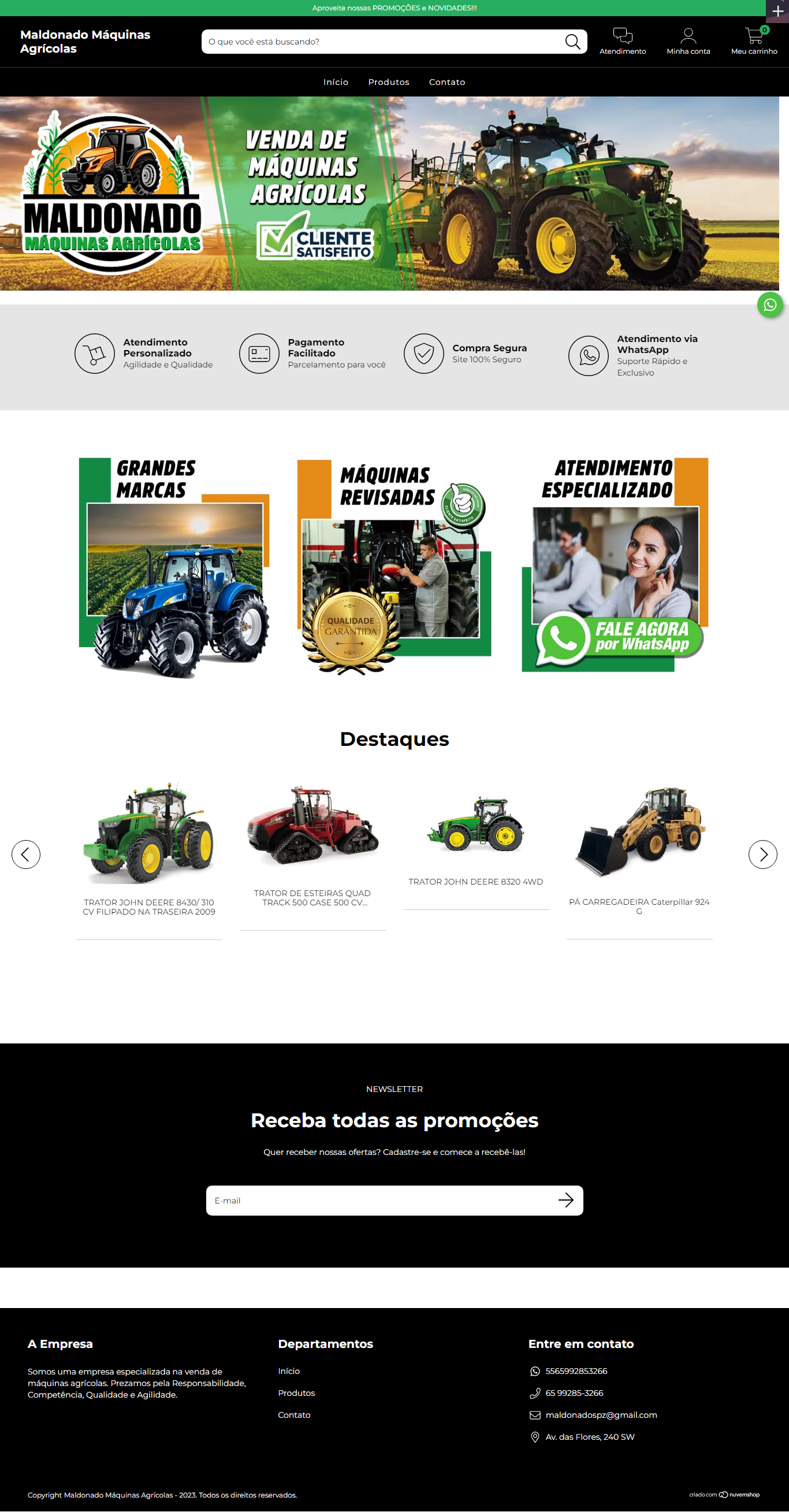Show next featured products
Screen dimensions: 789x1512
762,854
